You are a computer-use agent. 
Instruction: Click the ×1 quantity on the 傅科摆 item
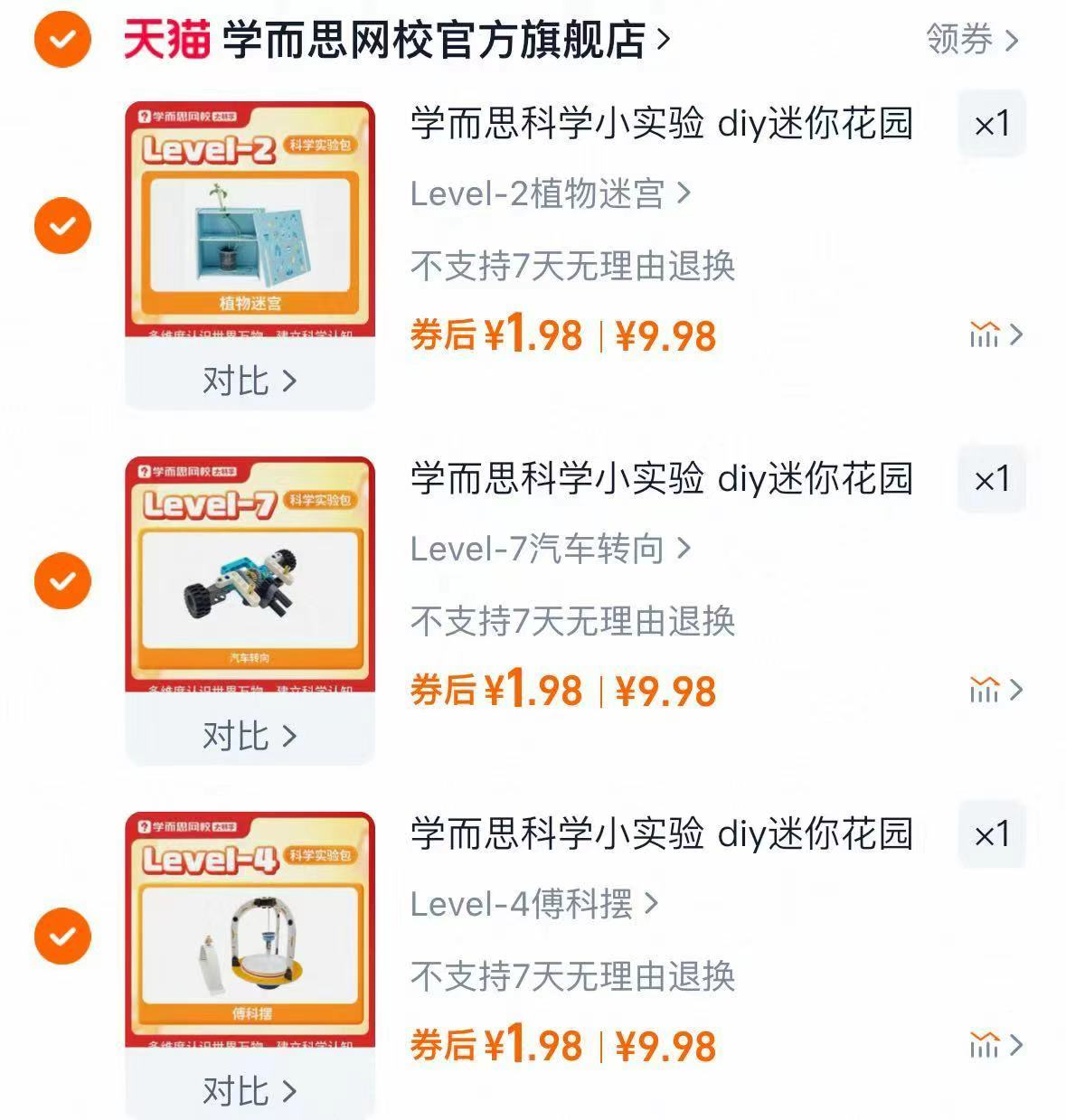coord(992,836)
